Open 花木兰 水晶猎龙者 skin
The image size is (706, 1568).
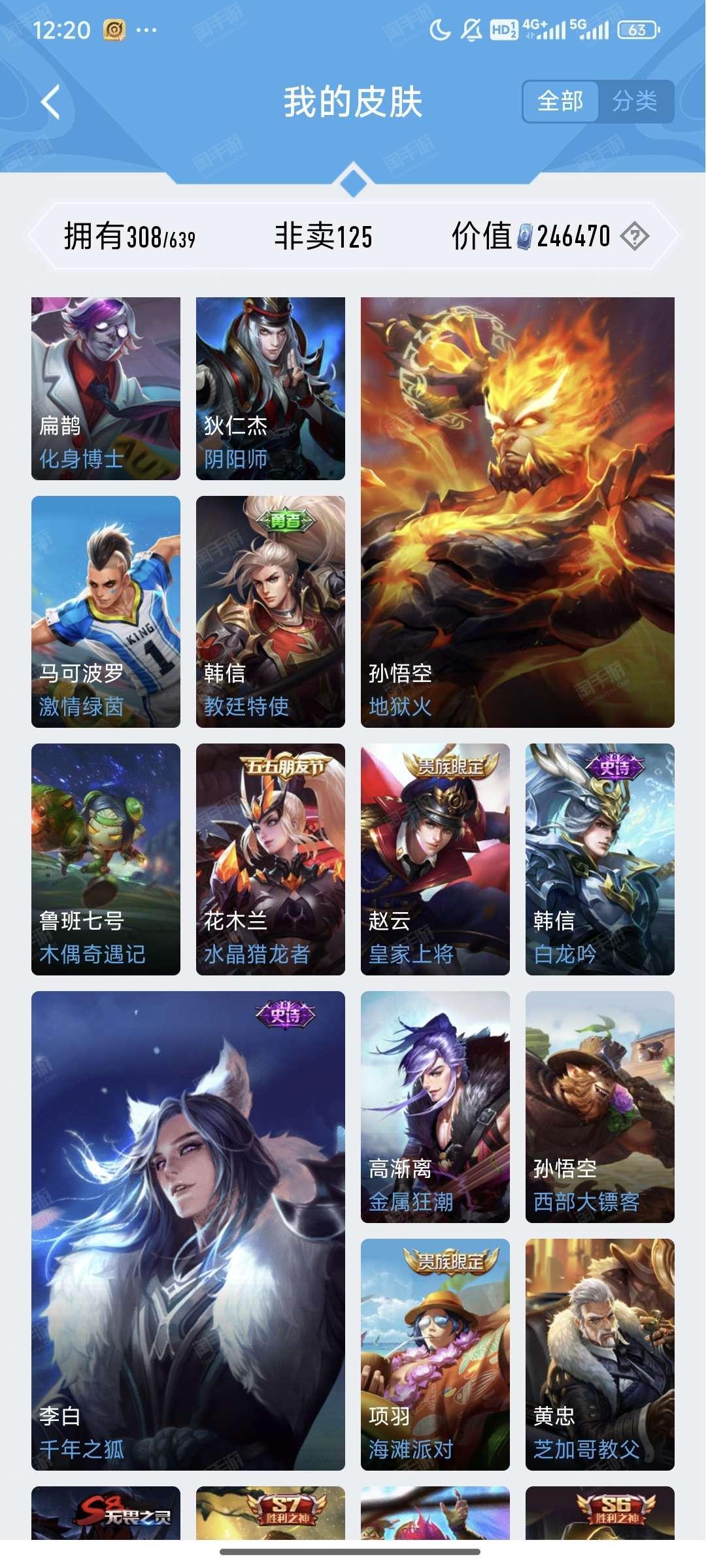click(271, 859)
